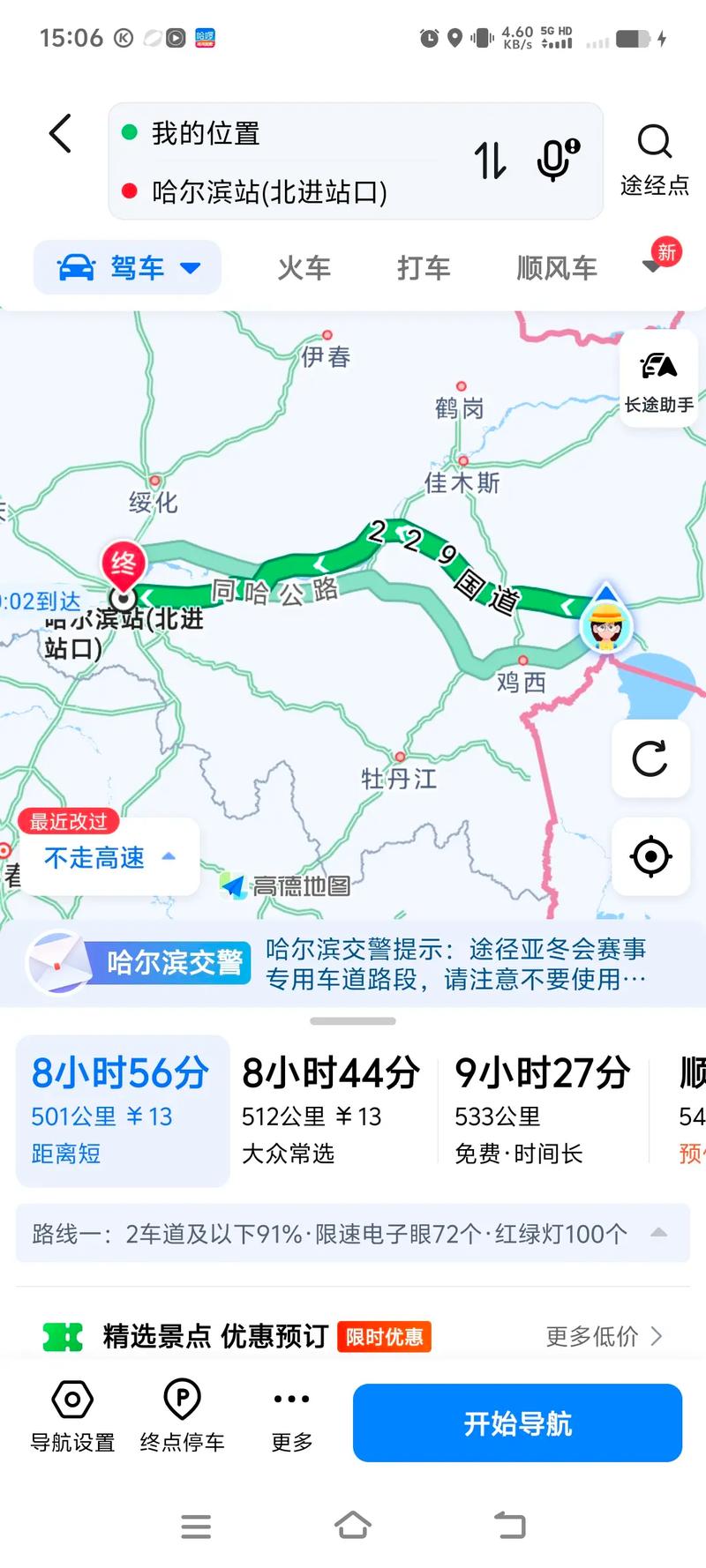The image size is (706, 1568).
Task: Open 终点停车 destination parking
Action: 181,1417
